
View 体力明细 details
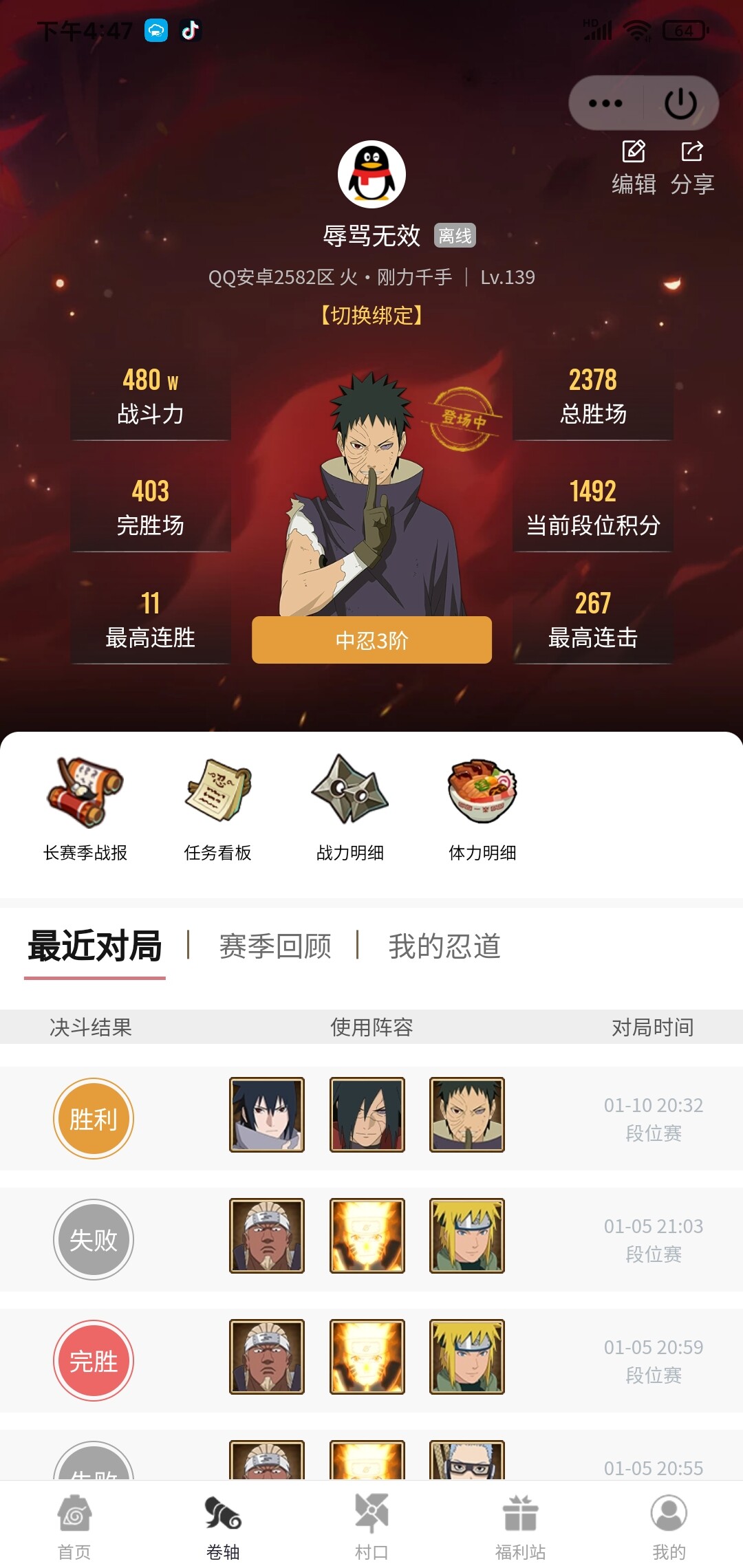[x=482, y=809]
